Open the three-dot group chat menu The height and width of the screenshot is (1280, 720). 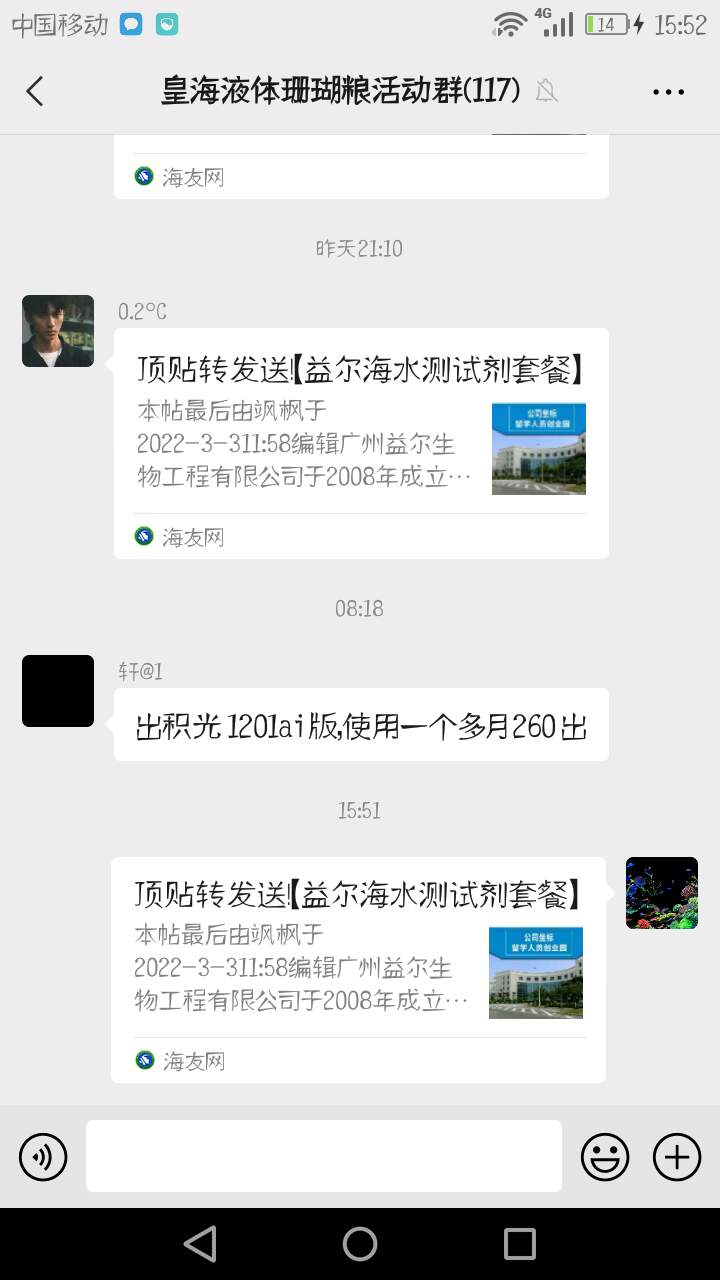tap(668, 92)
